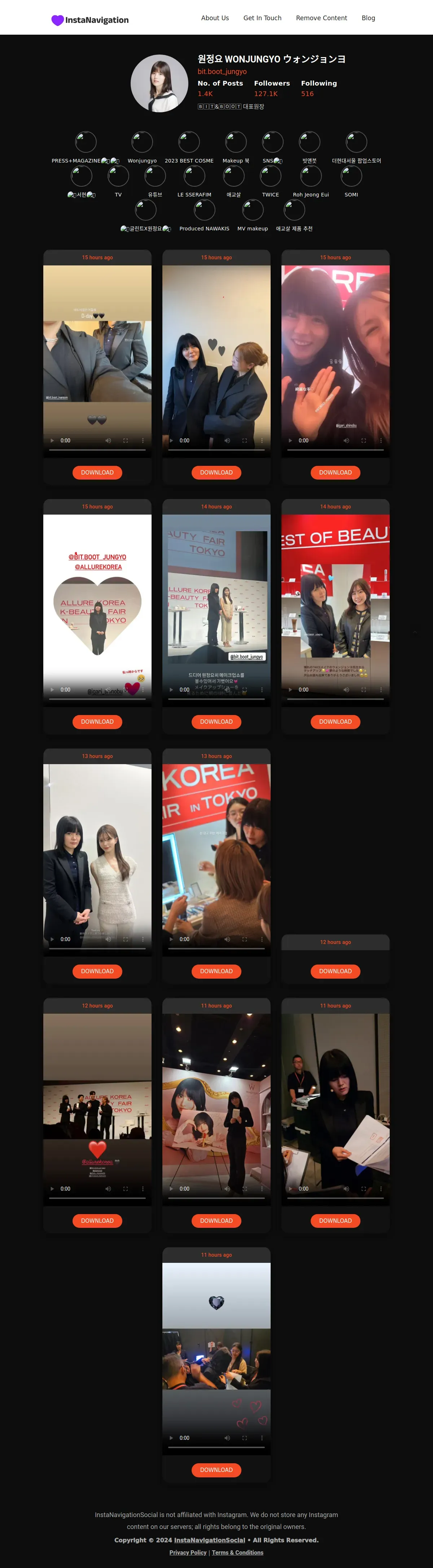
Task: Open the LE SSERAFIM highlight
Action: [x=194, y=177]
